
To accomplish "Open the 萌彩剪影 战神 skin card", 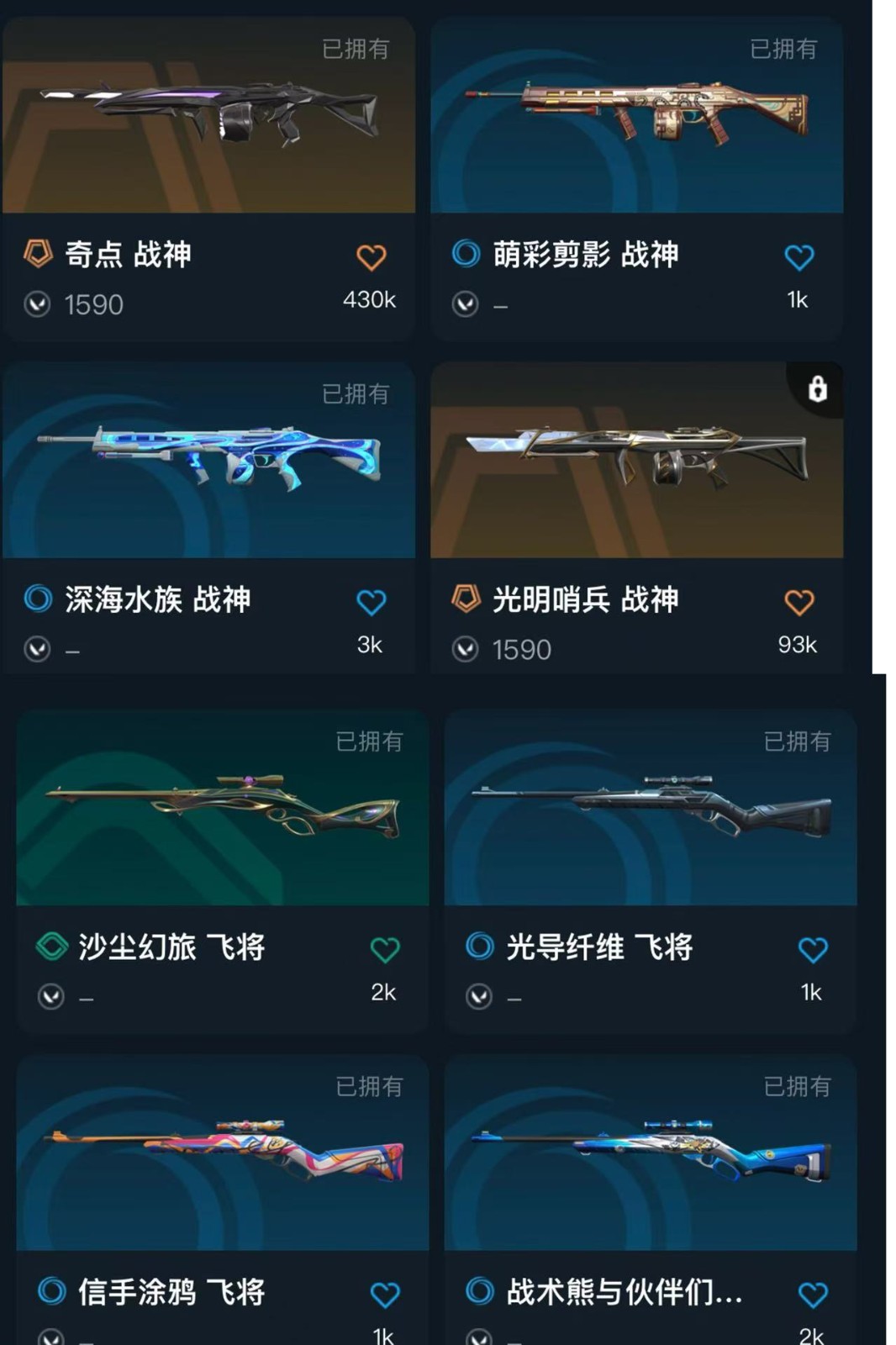I will coord(636,118).
